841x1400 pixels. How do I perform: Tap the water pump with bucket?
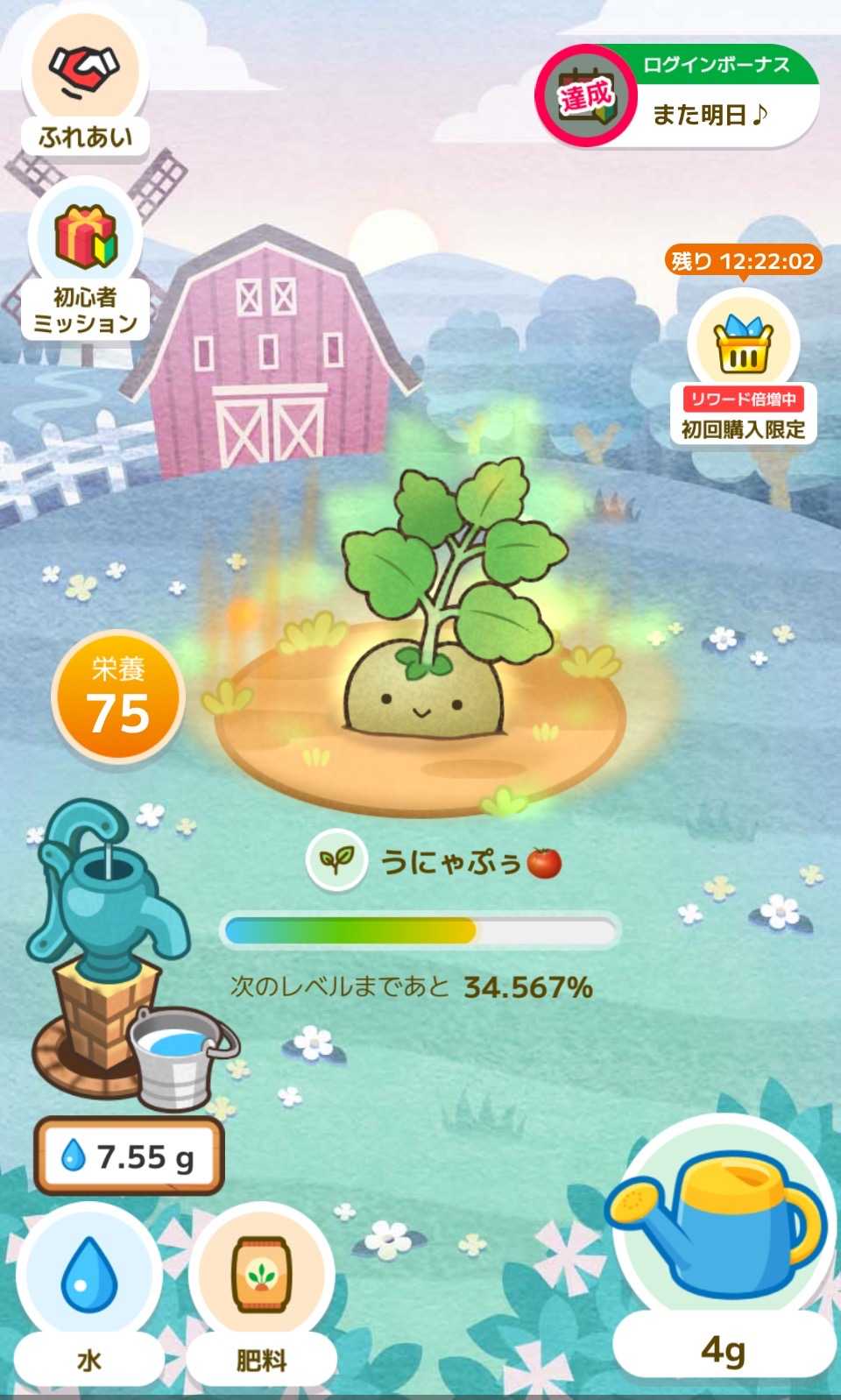pos(114,964)
